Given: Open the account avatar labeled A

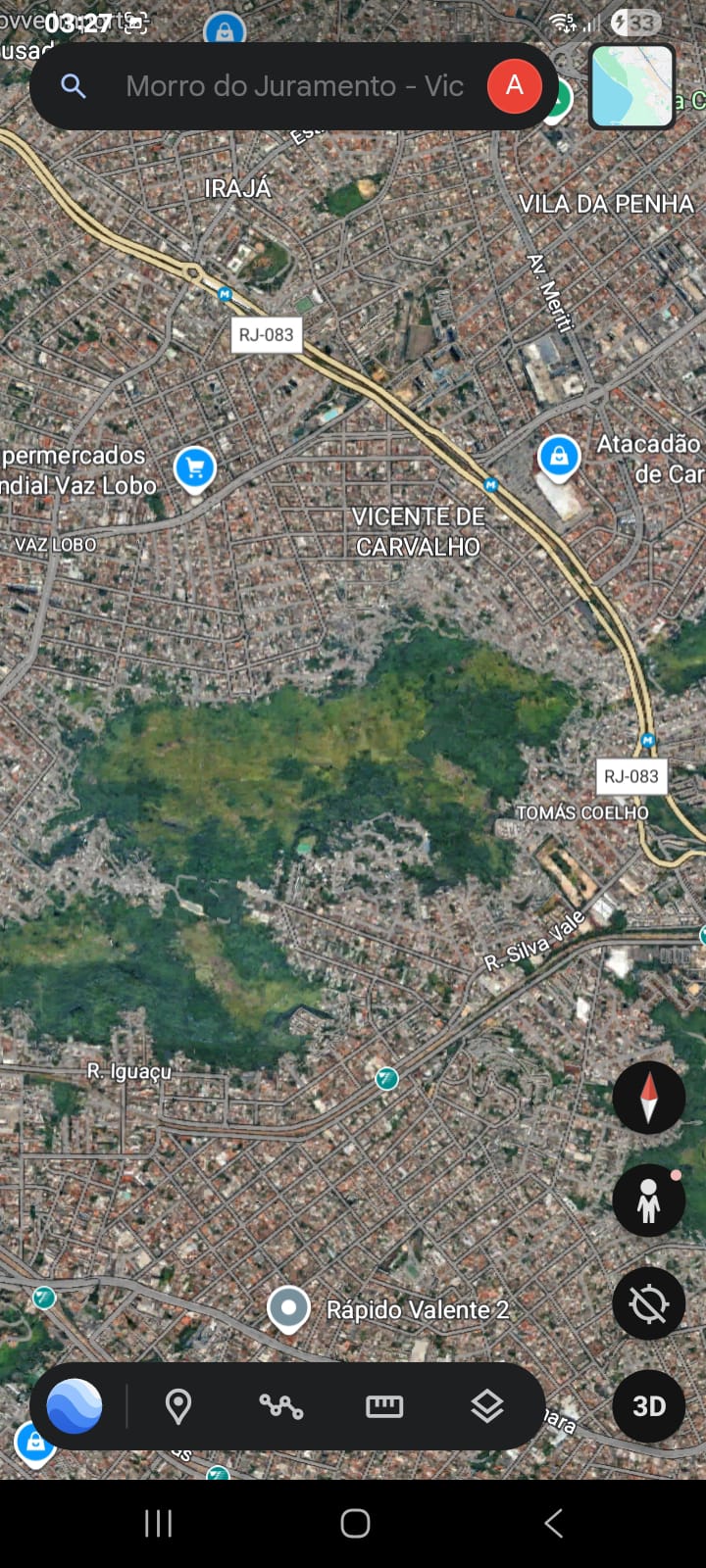Looking at the screenshot, I should click(x=514, y=86).
